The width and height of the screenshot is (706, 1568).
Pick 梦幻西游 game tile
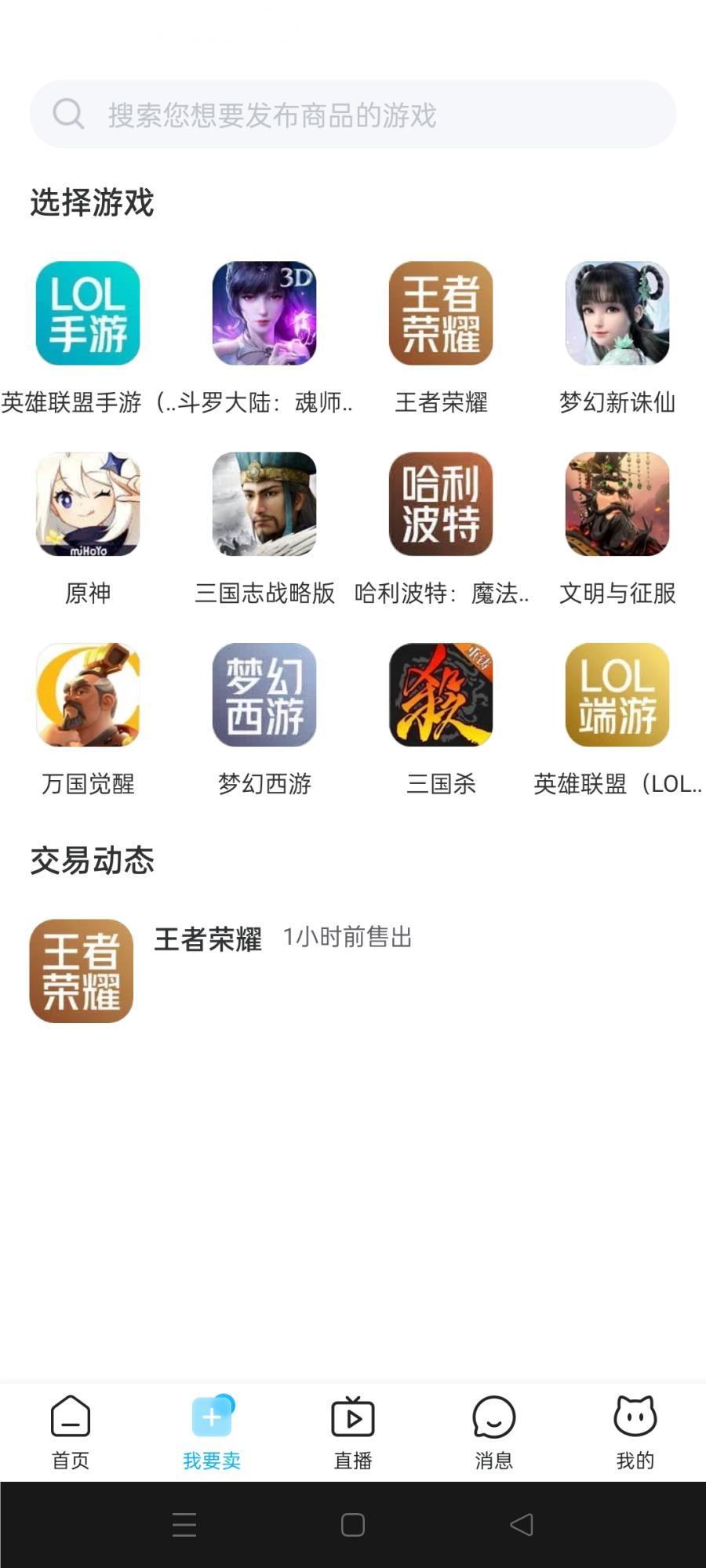[264, 695]
